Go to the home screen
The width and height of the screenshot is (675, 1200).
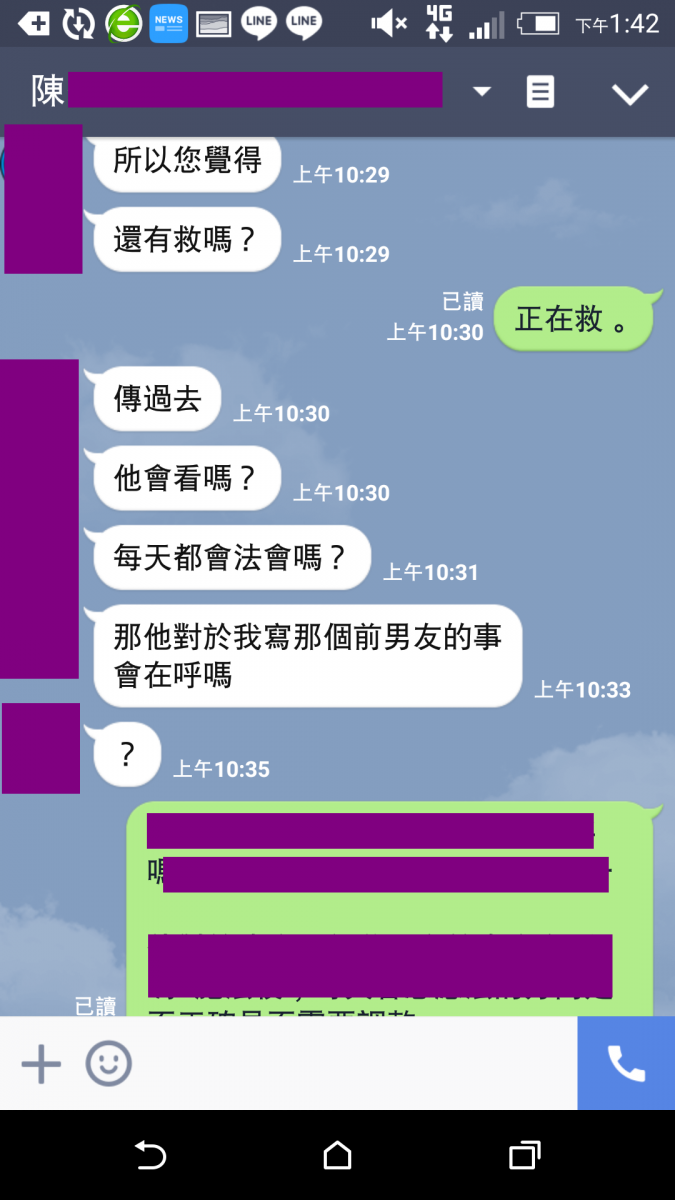pyautogui.click(x=338, y=1156)
